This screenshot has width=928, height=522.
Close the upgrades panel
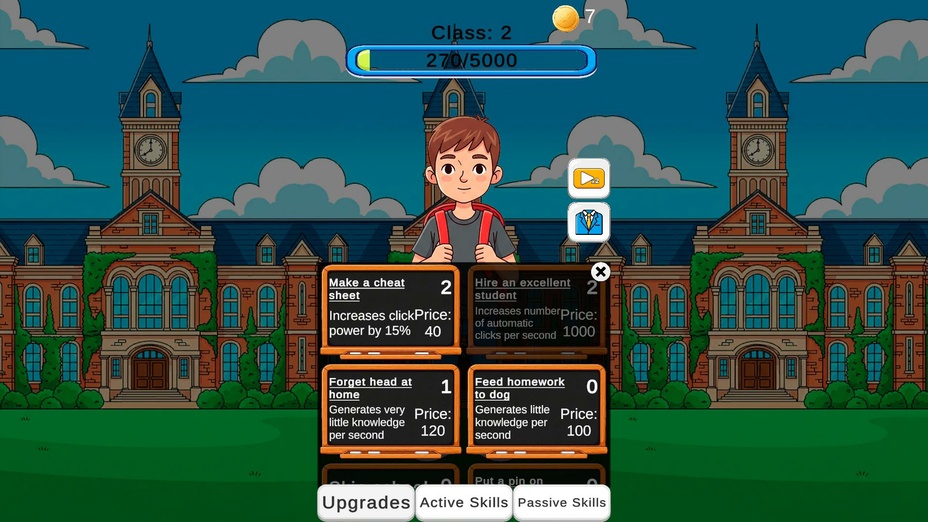pos(600,271)
